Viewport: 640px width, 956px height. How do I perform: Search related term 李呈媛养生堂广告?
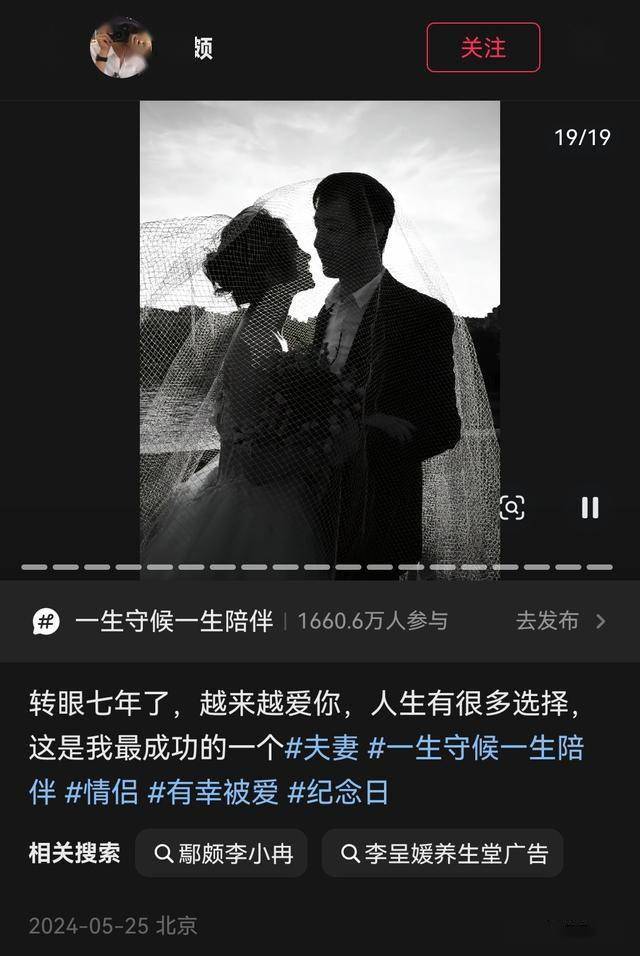tap(443, 853)
